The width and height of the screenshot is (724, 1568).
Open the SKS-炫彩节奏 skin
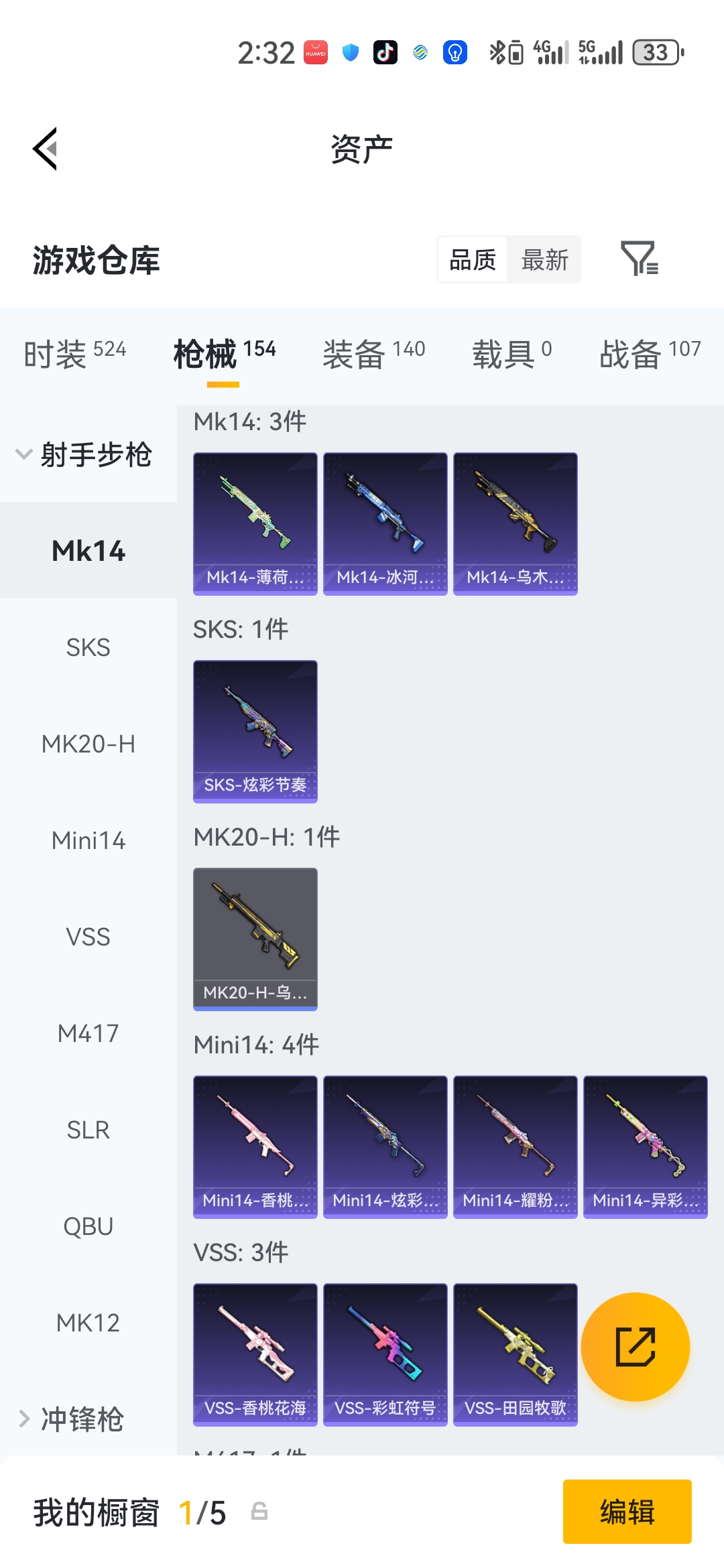coord(255,731)
